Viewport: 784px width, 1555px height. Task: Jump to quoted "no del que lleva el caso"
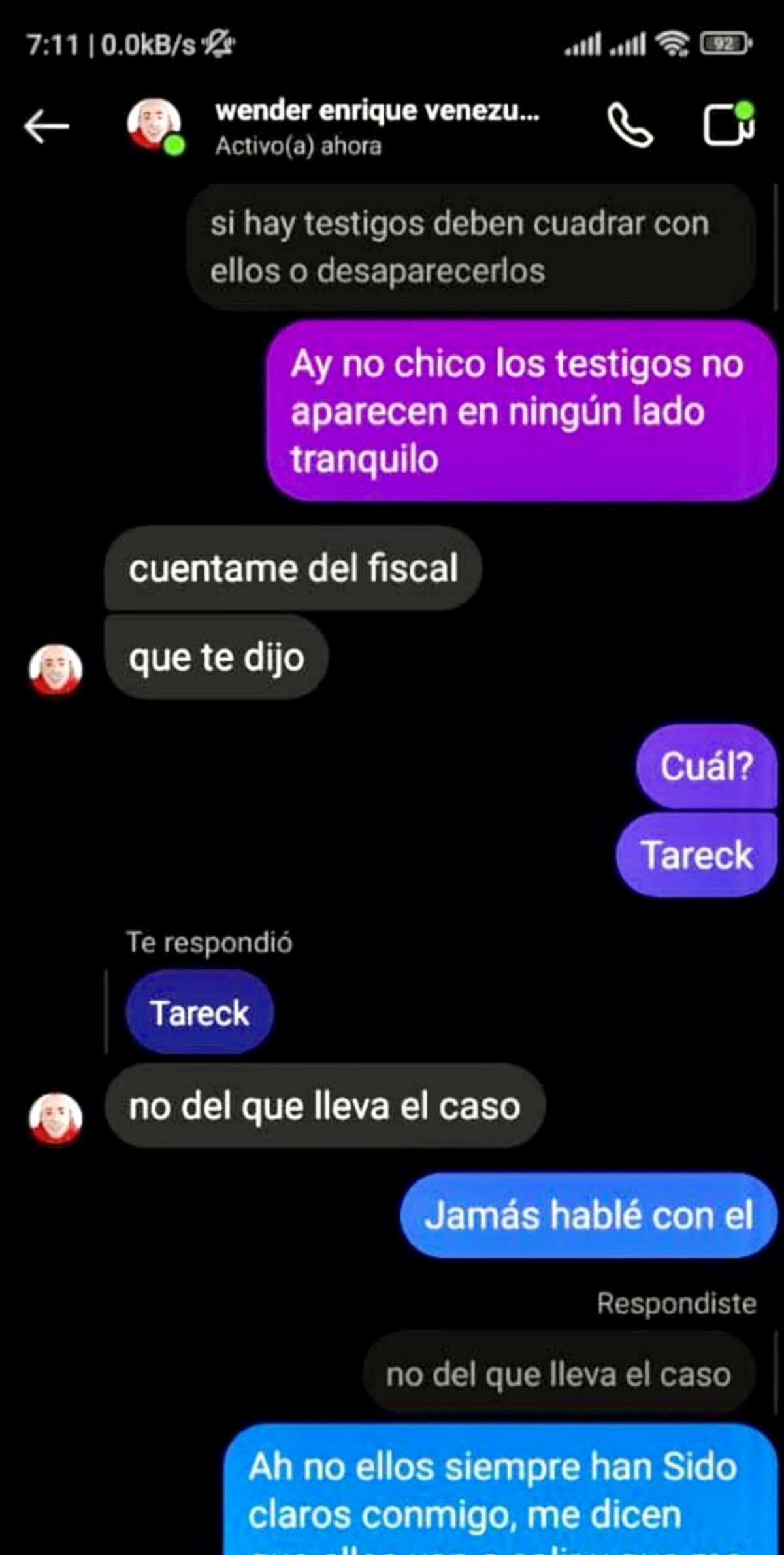point(558,1374)
